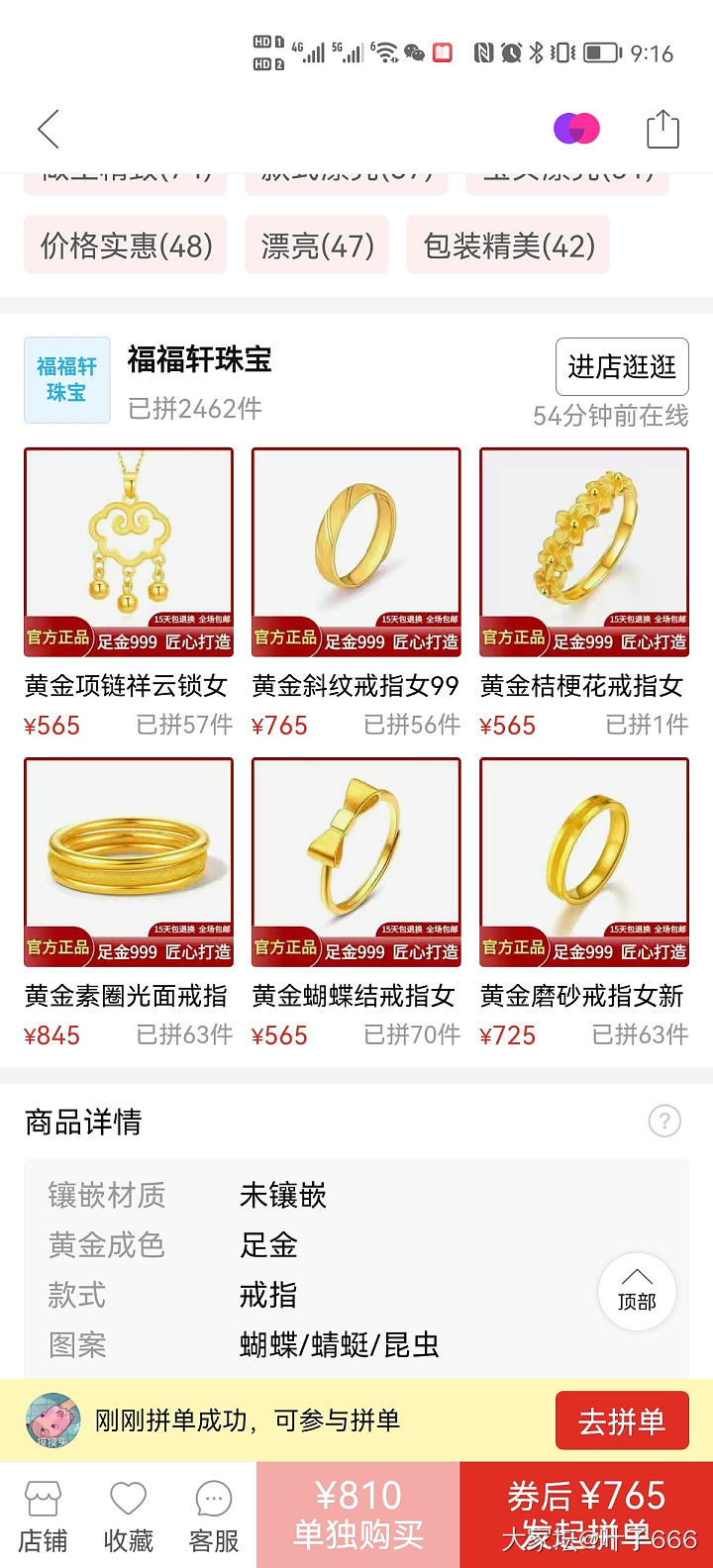Share this product page

click(662, 130)
